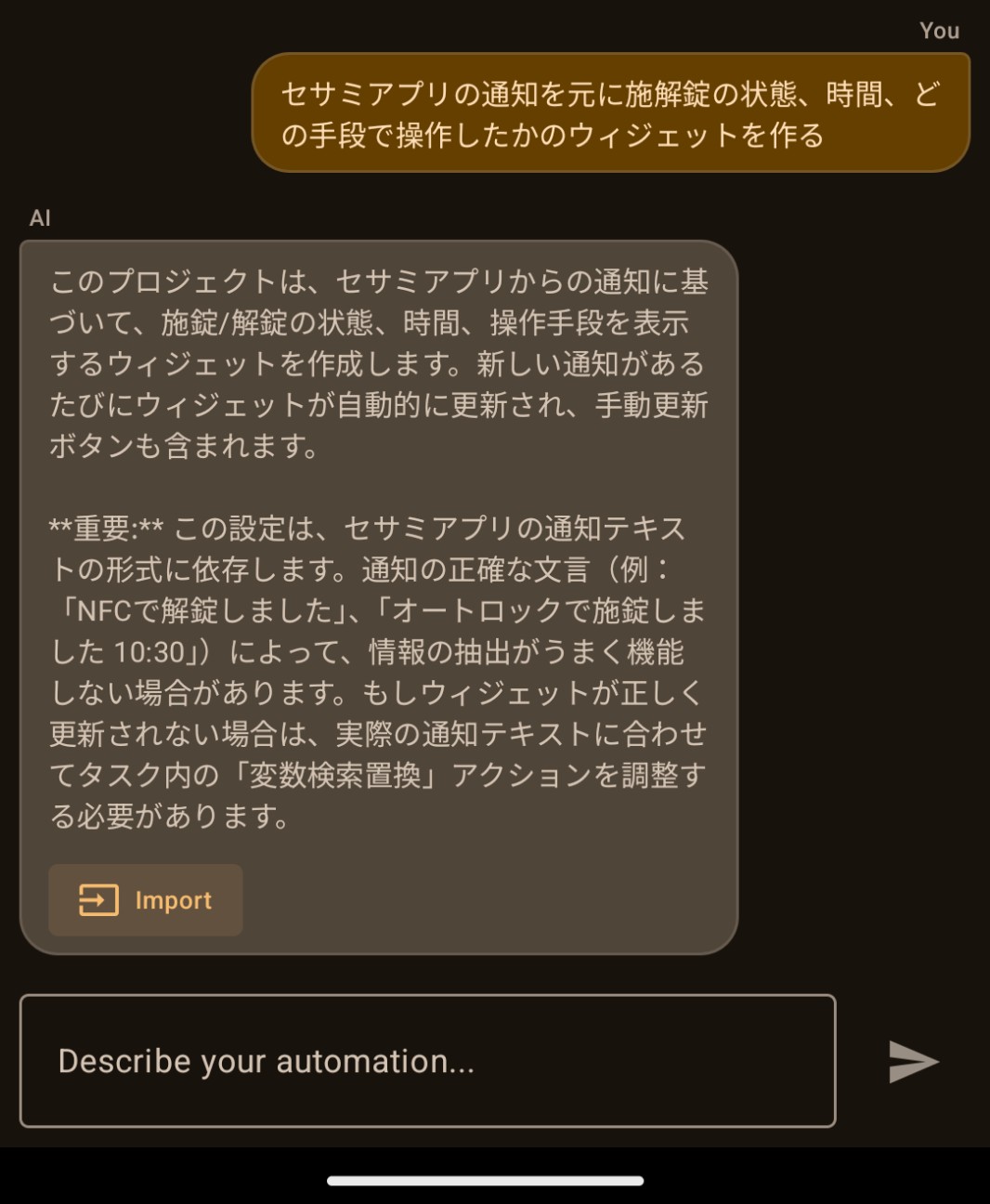The image size is (990, 1204).
Task: Tap the 'AI' label above the response bubble
Action: pos(39,219)
